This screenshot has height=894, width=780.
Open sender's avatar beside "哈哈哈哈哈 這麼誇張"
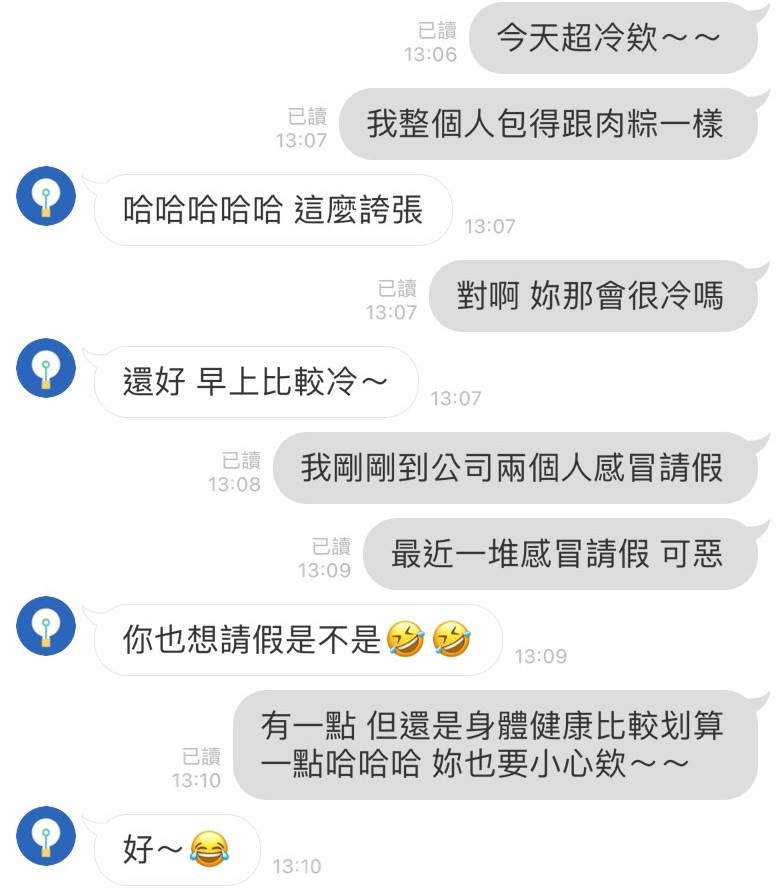(46, 196)
